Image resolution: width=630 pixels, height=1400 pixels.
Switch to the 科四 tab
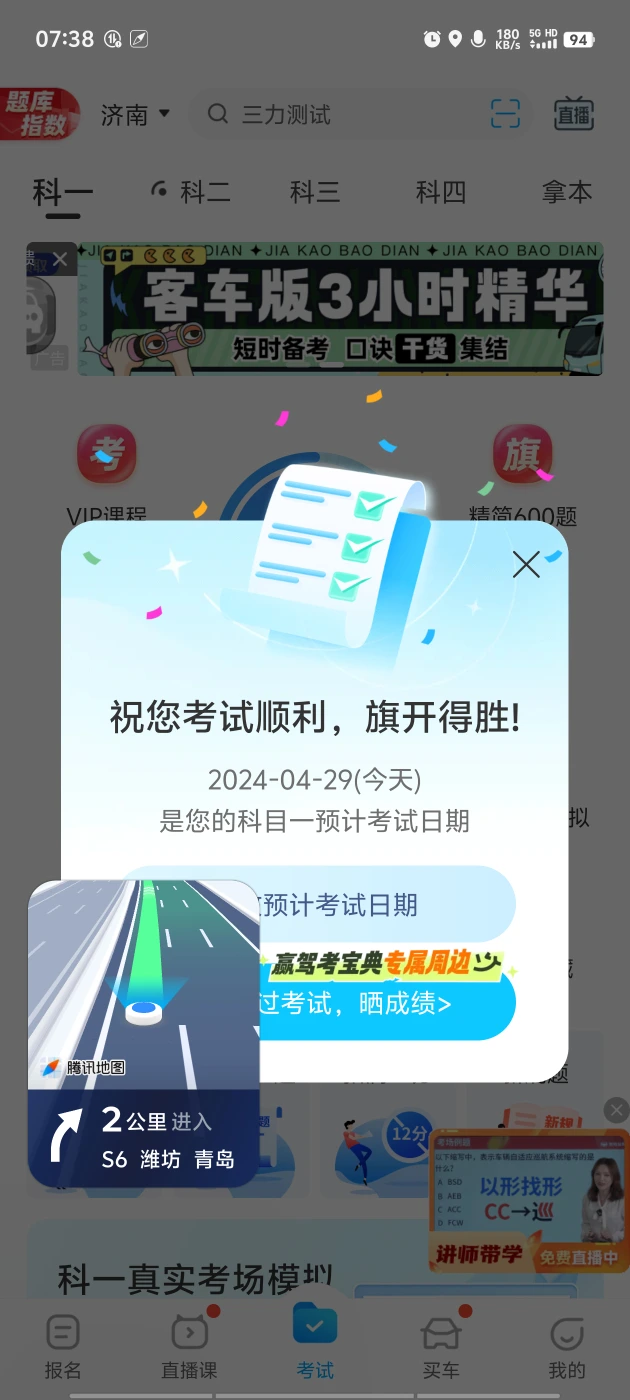point(441,192)
